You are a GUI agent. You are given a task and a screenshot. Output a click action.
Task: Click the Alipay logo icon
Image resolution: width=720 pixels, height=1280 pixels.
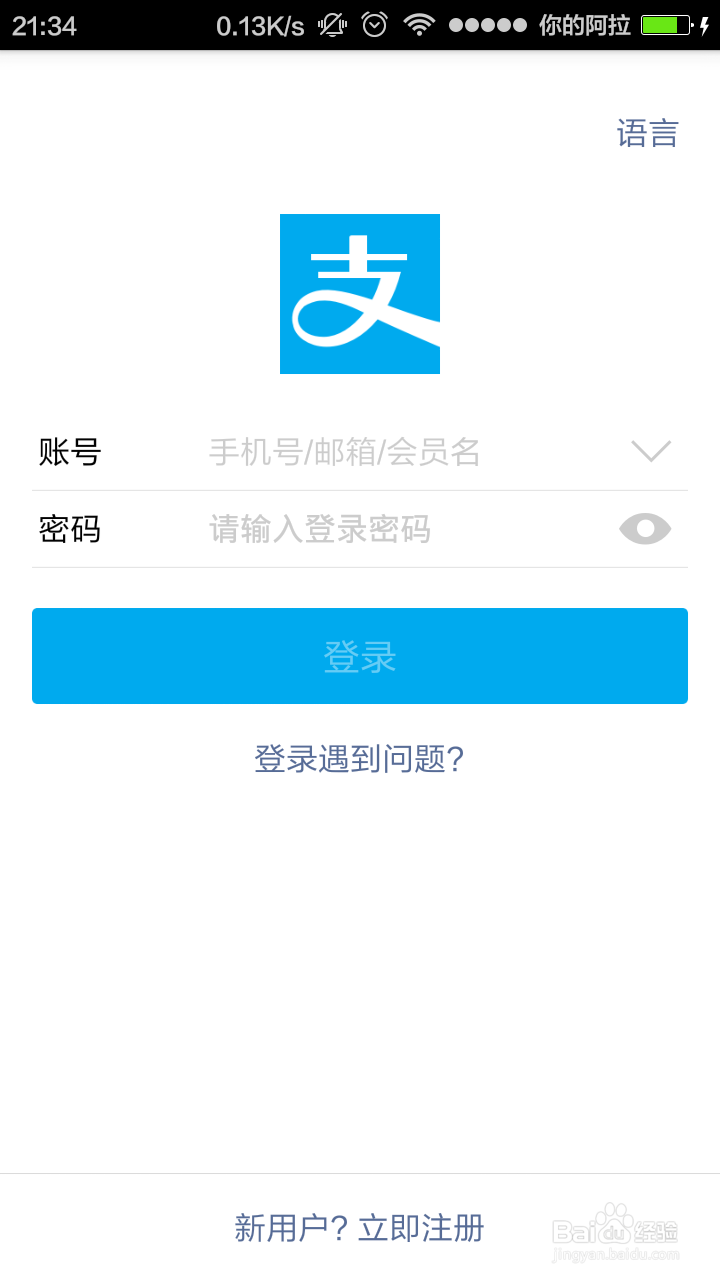pos(360,293)
